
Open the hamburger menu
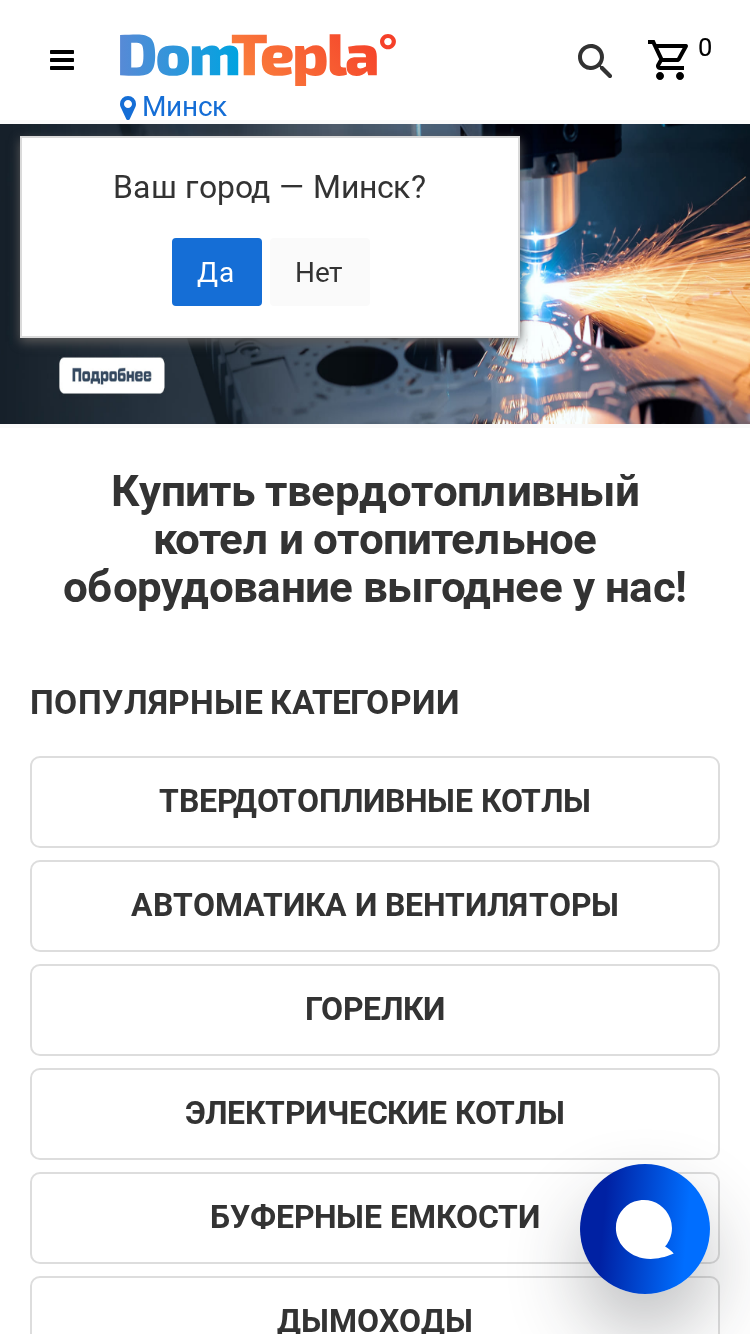62,61
